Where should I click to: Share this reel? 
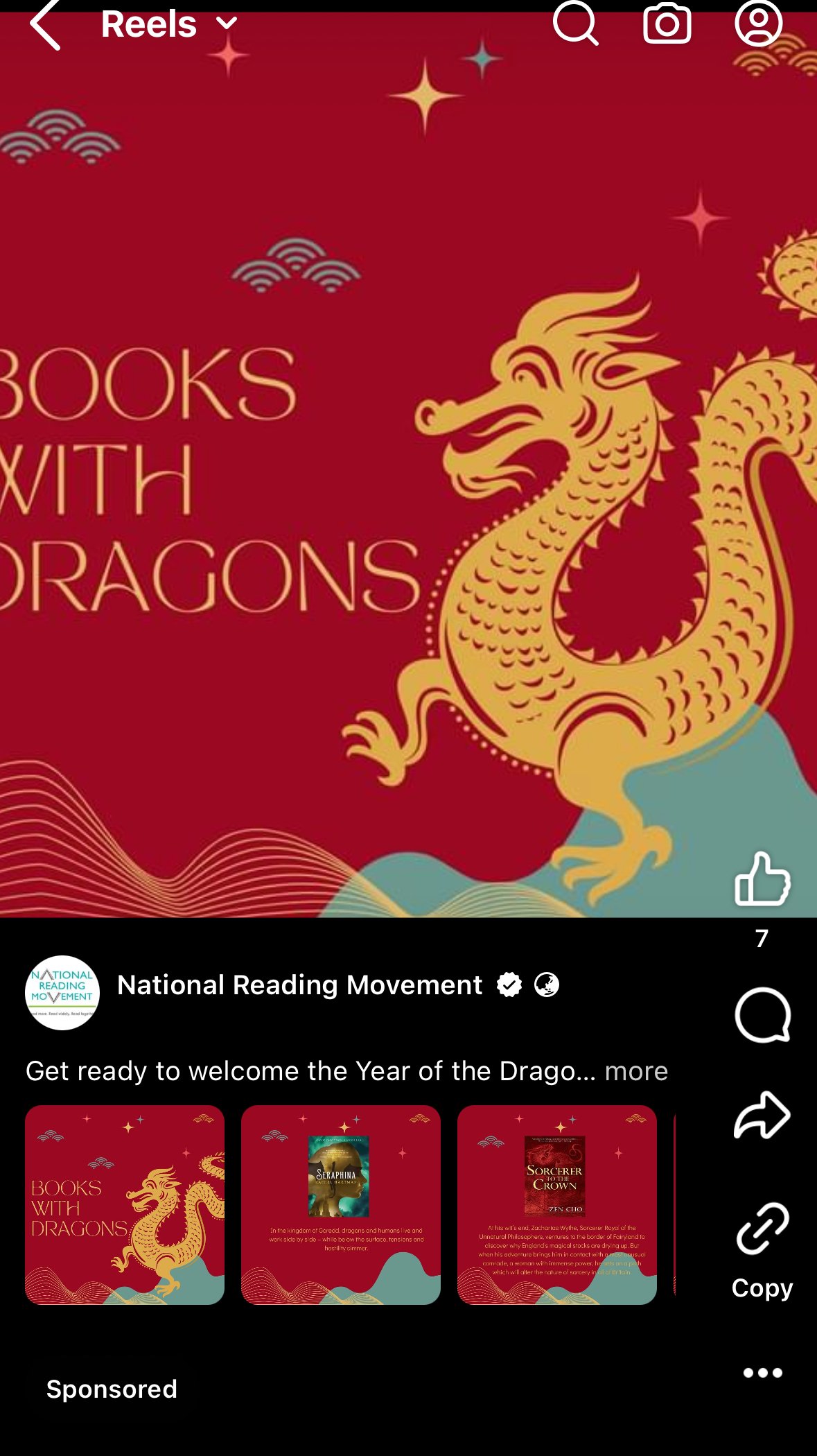click(762, 1116)
